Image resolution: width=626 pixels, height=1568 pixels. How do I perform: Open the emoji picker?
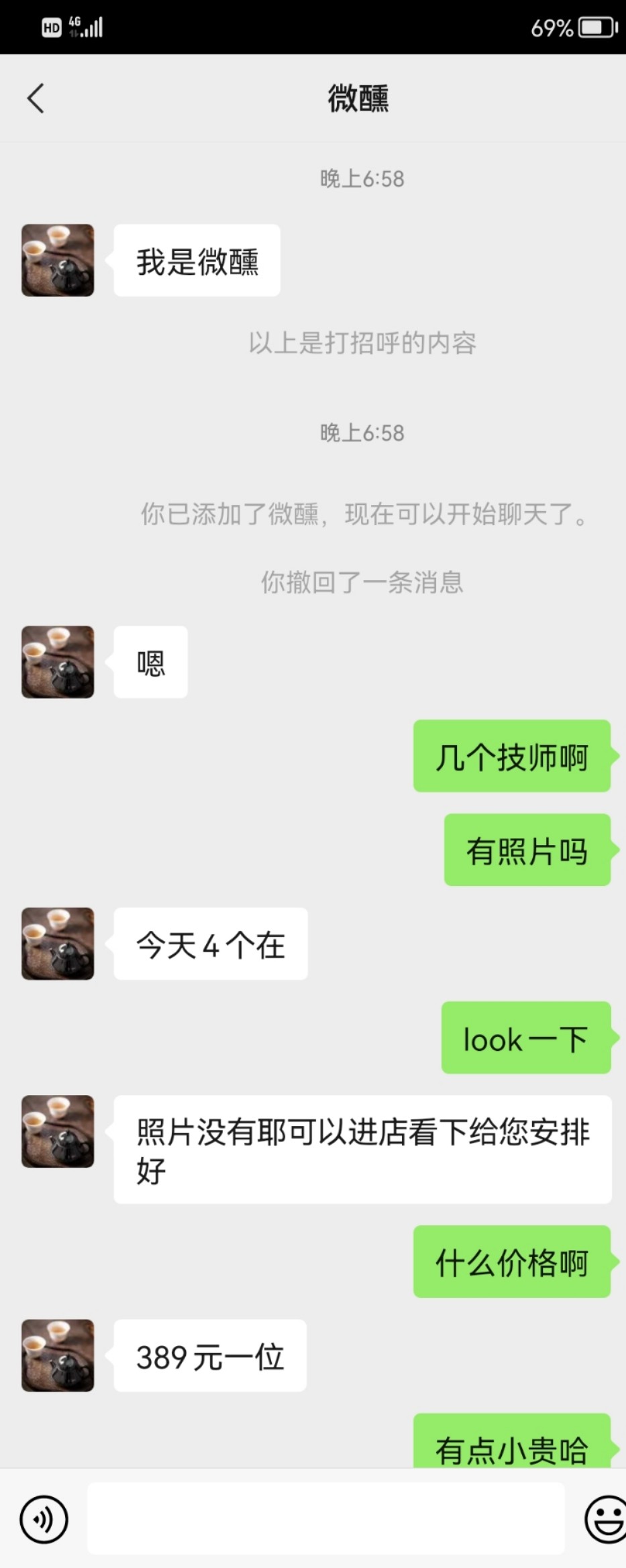605,1519
